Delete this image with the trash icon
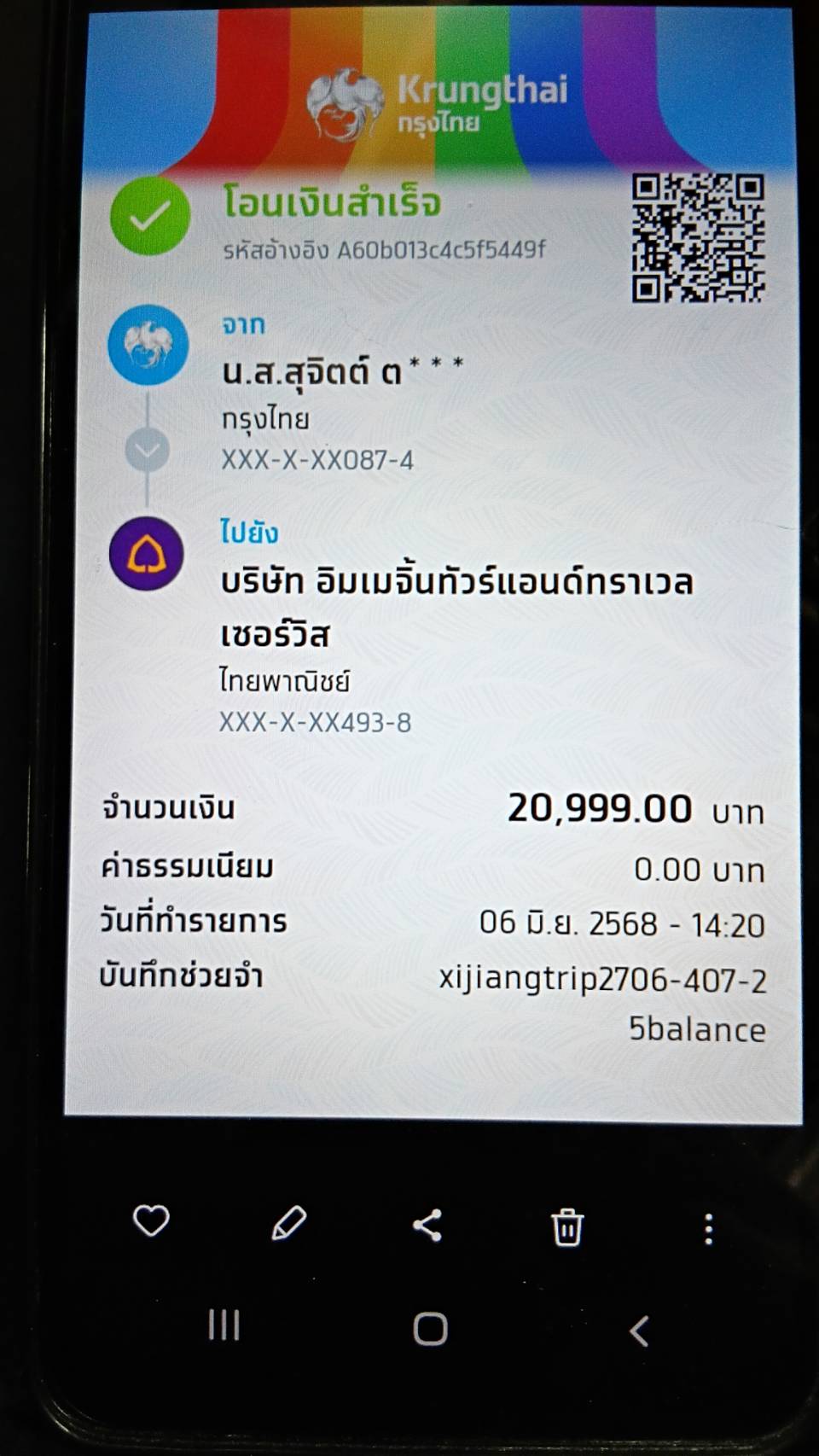The height and width of the screenshot is (1456, 819). pyautogui.click(x=567, y=1227)
